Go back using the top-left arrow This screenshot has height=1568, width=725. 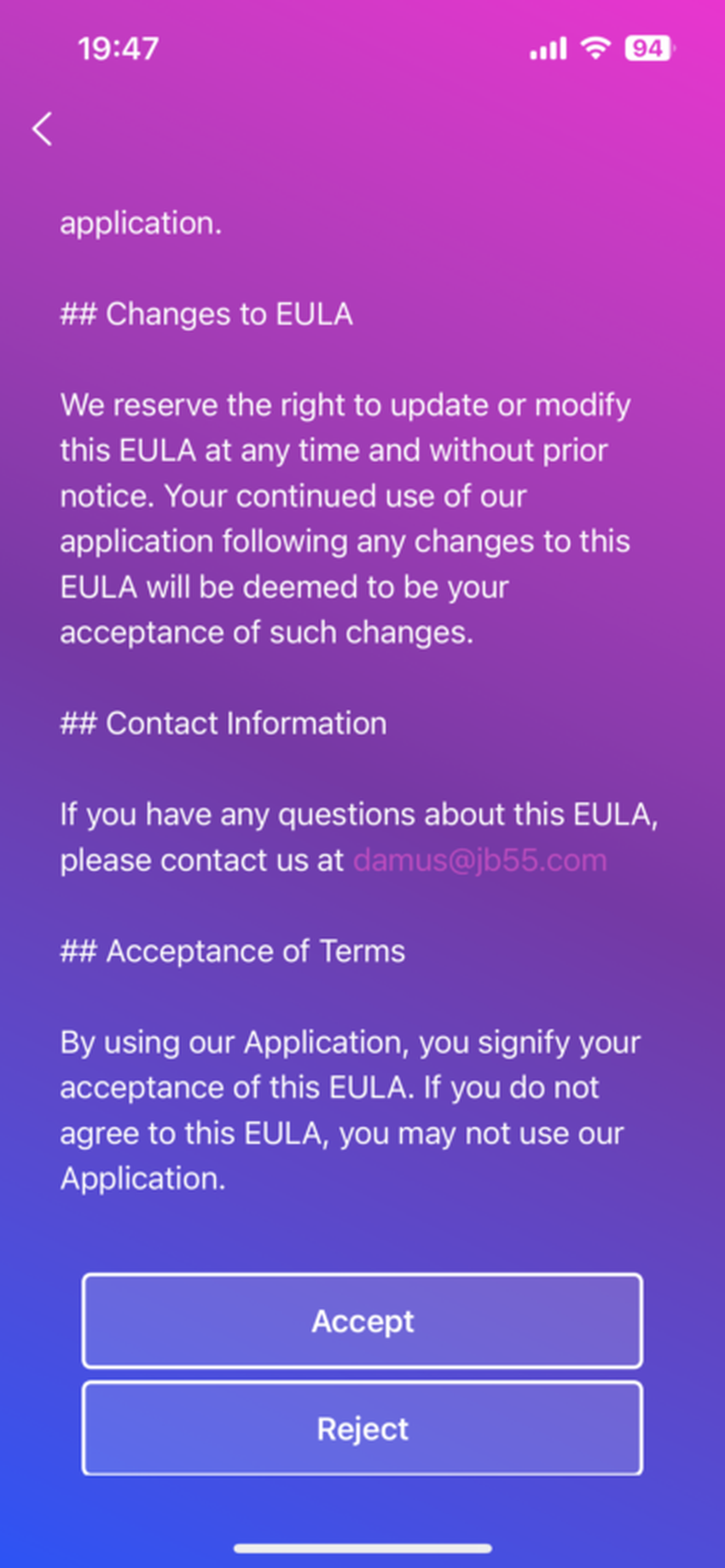click(x=43, y=129)
